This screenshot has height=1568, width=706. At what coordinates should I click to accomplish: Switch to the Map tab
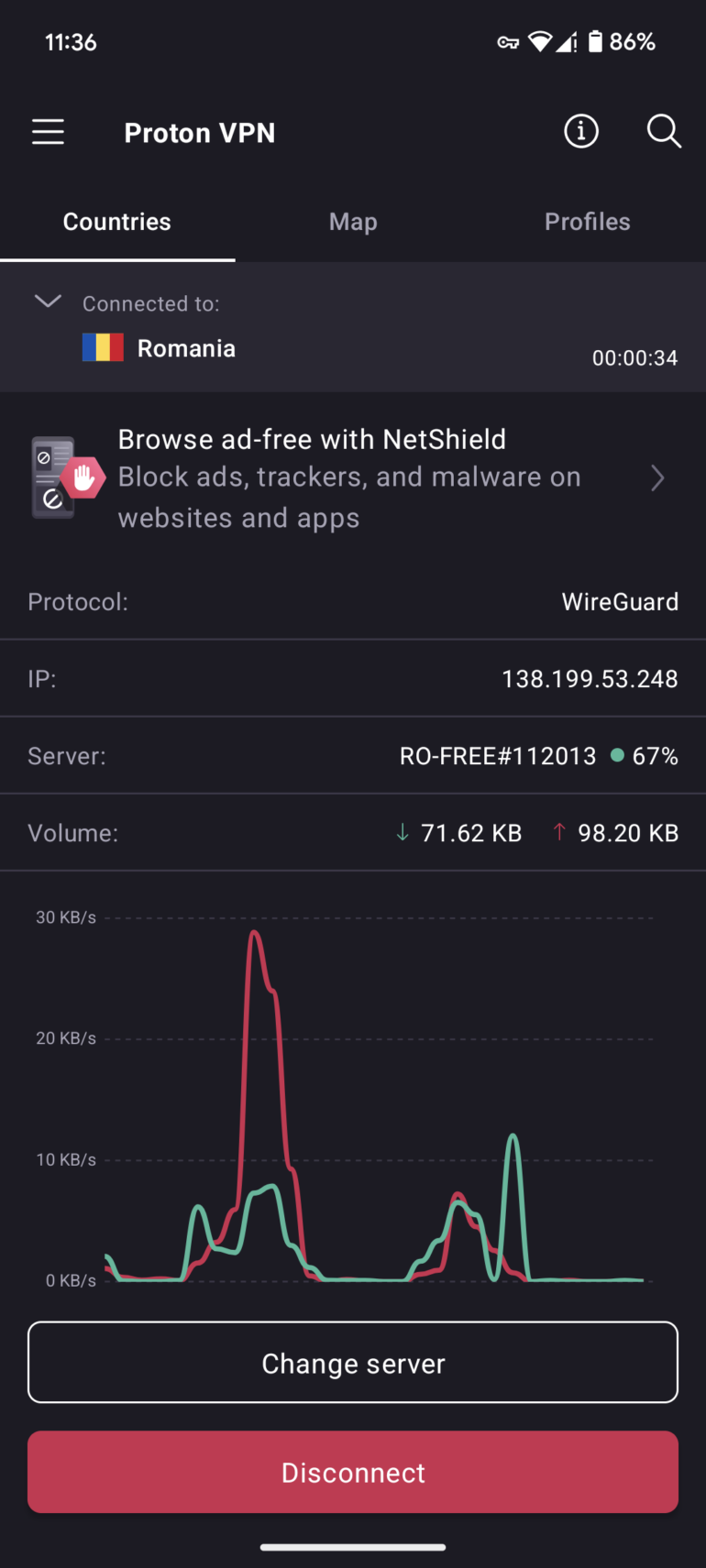click(x=353, y=221)
